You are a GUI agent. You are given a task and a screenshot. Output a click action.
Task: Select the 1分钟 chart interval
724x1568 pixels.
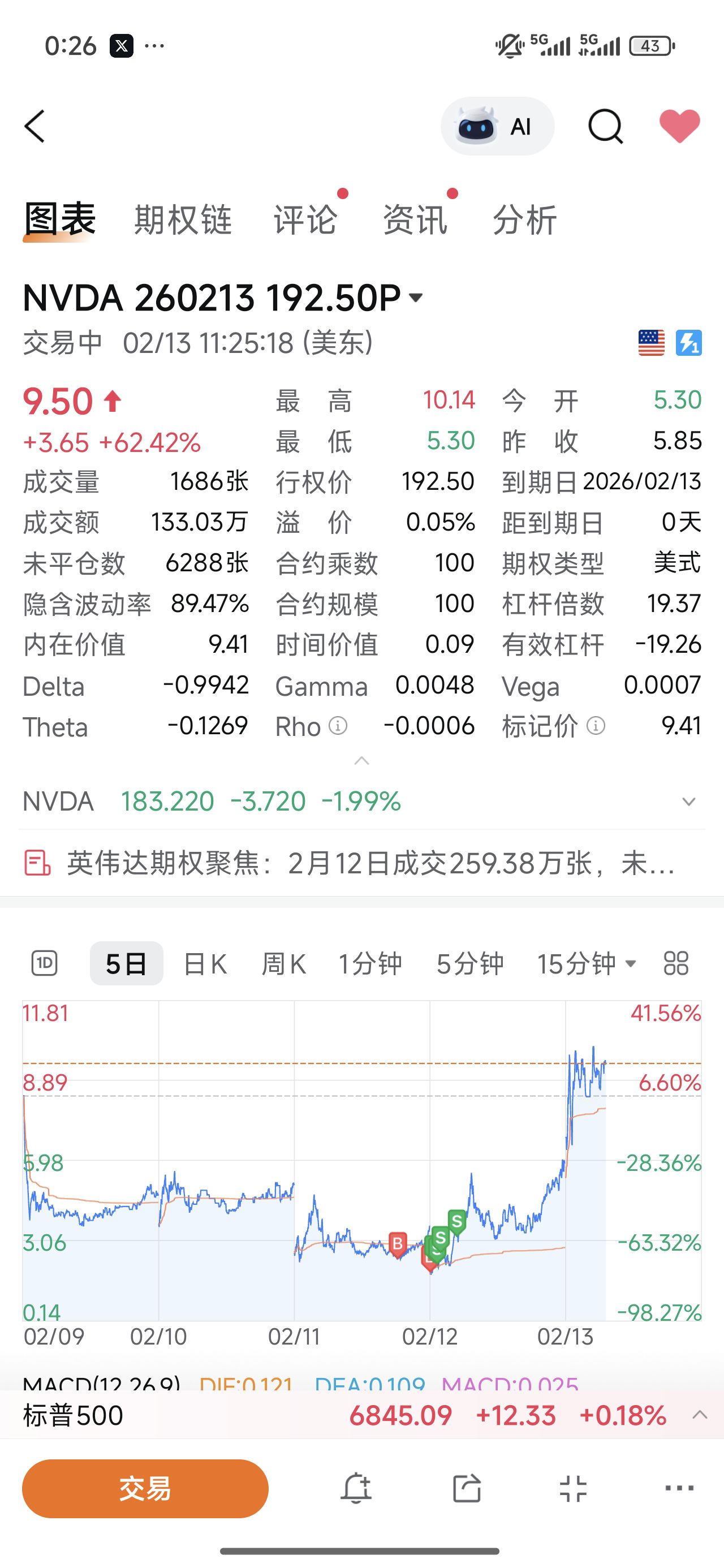tap(370, 963)
